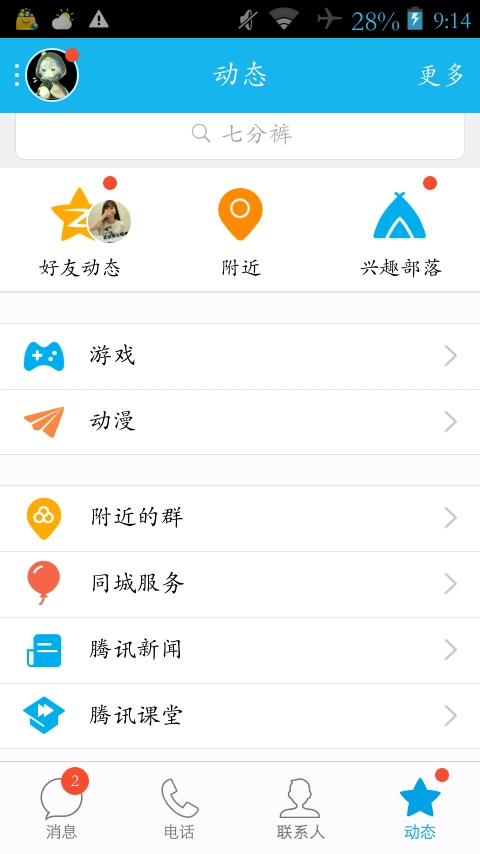
Task: Open 附近的群
Action: pyautogui.click(x=240, y=518)
